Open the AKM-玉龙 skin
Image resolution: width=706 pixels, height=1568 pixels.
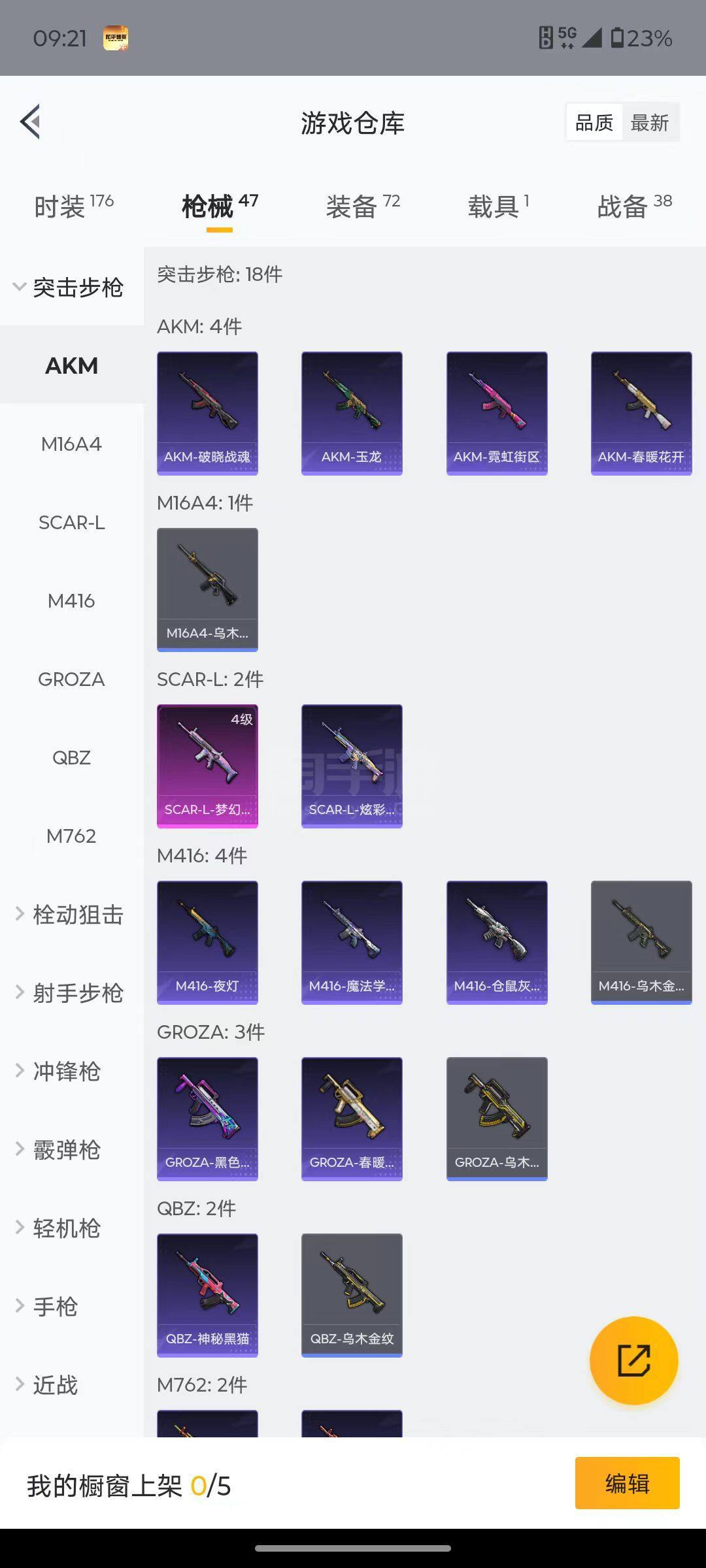pyautogui.click(x=352, y=413)
